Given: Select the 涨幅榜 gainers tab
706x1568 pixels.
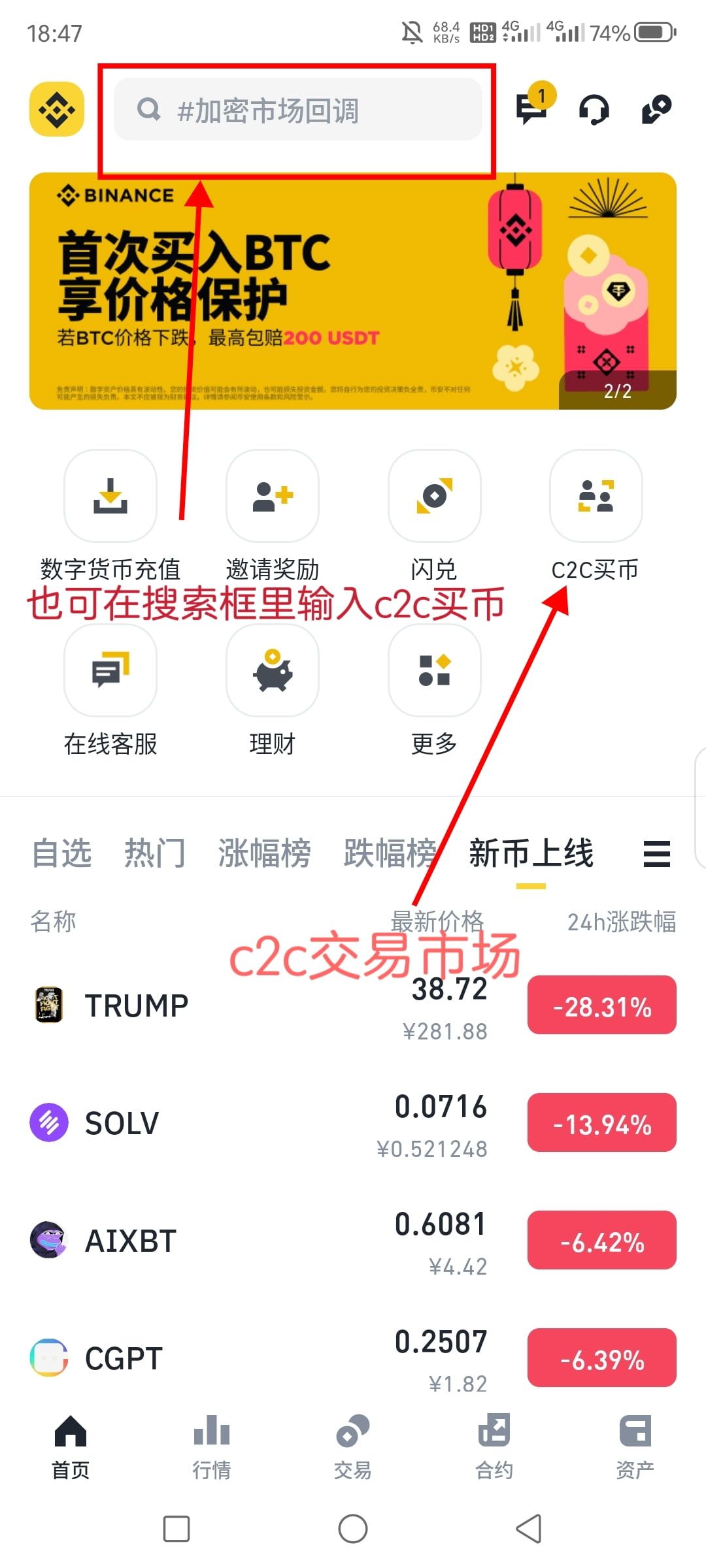Looking at the screenshot, I should (261, 854).
